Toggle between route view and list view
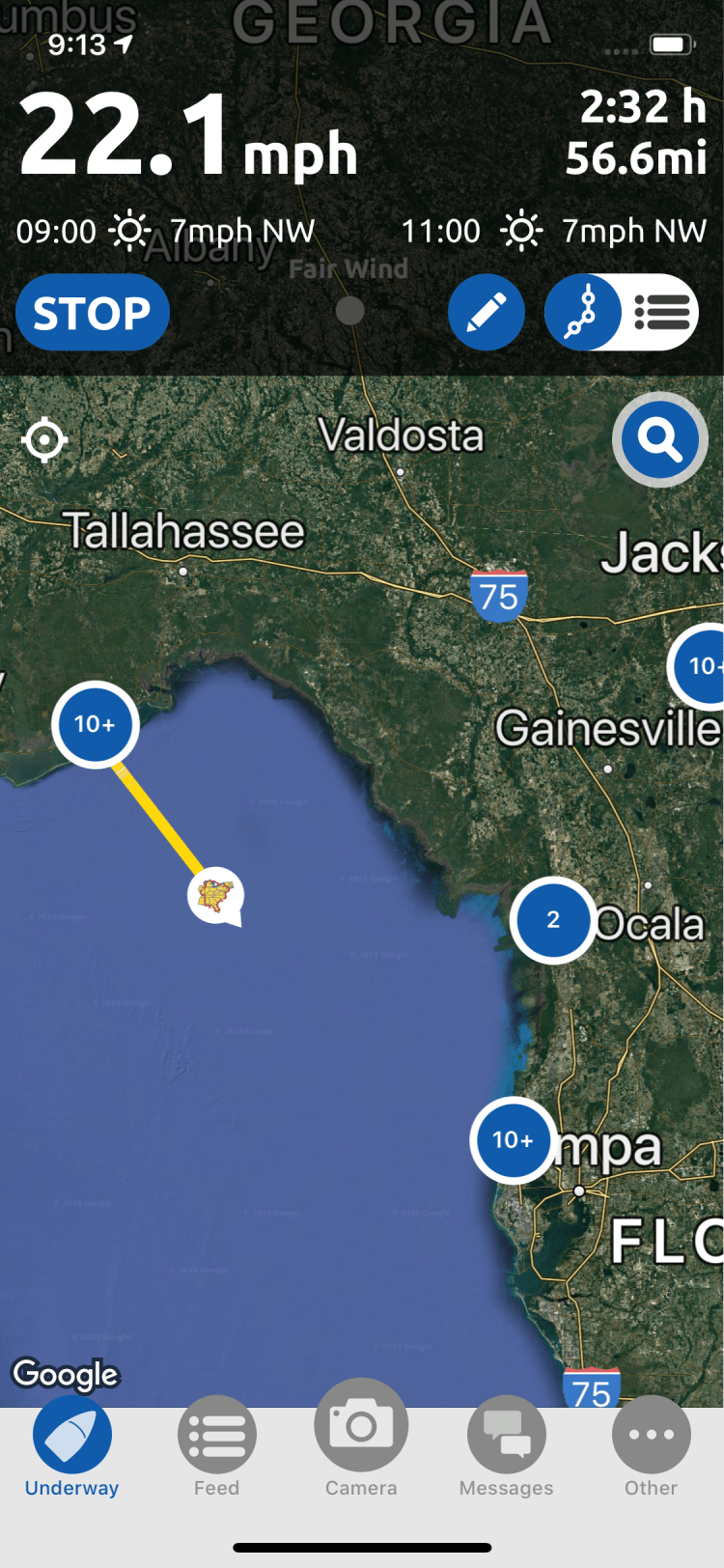The height and width of the screenshot is (1568, 724). [622, 313]
